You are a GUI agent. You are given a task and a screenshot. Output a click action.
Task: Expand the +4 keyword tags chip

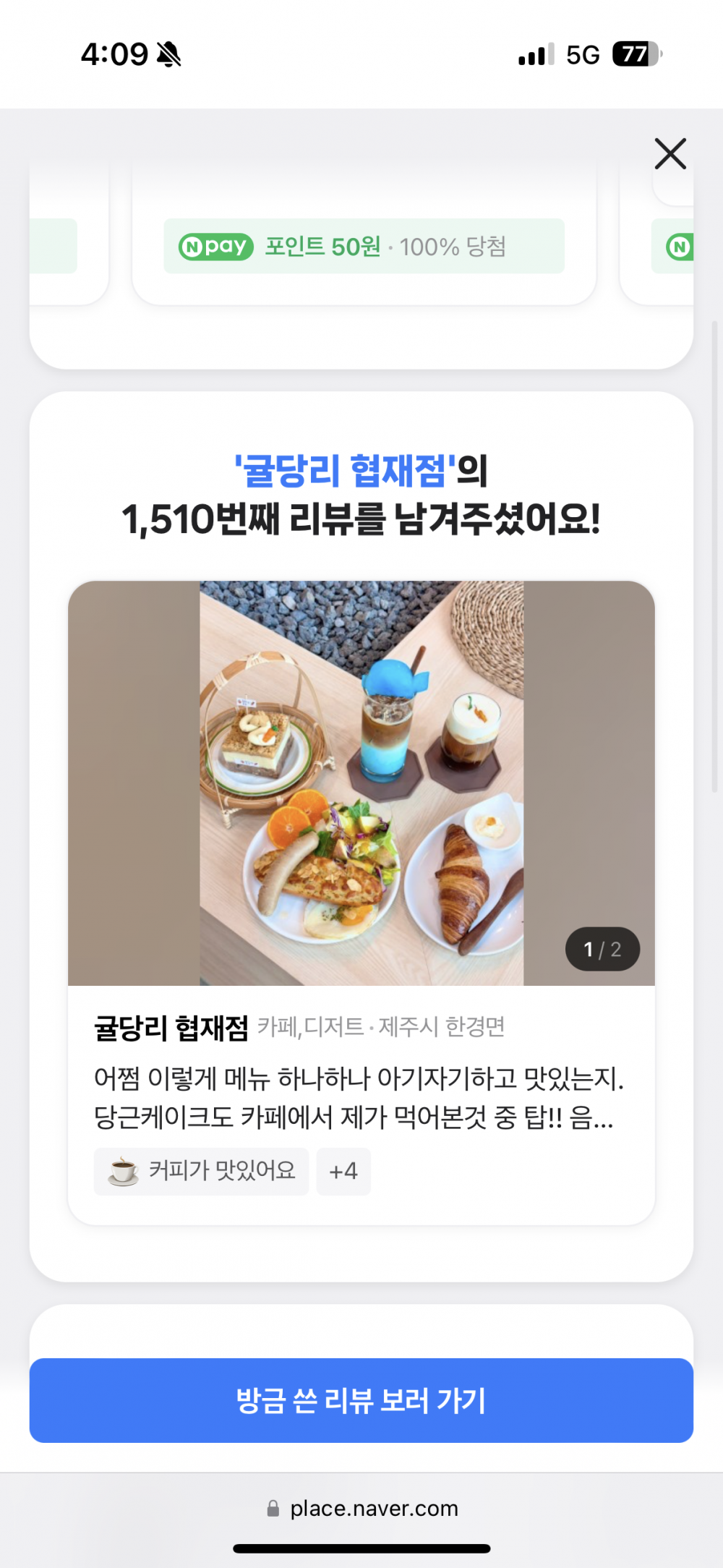click(343, 1171)
